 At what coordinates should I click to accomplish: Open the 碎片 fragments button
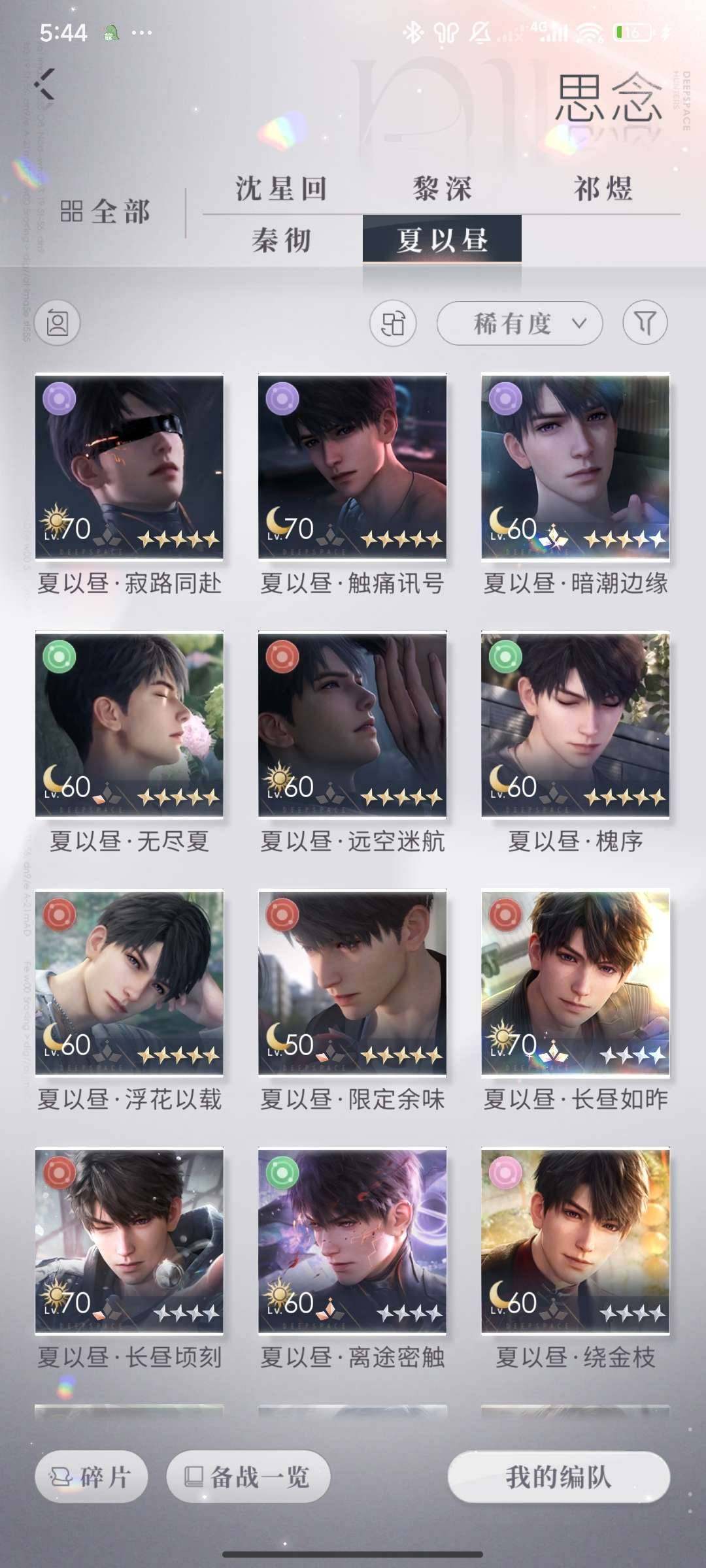point(92,1477)
